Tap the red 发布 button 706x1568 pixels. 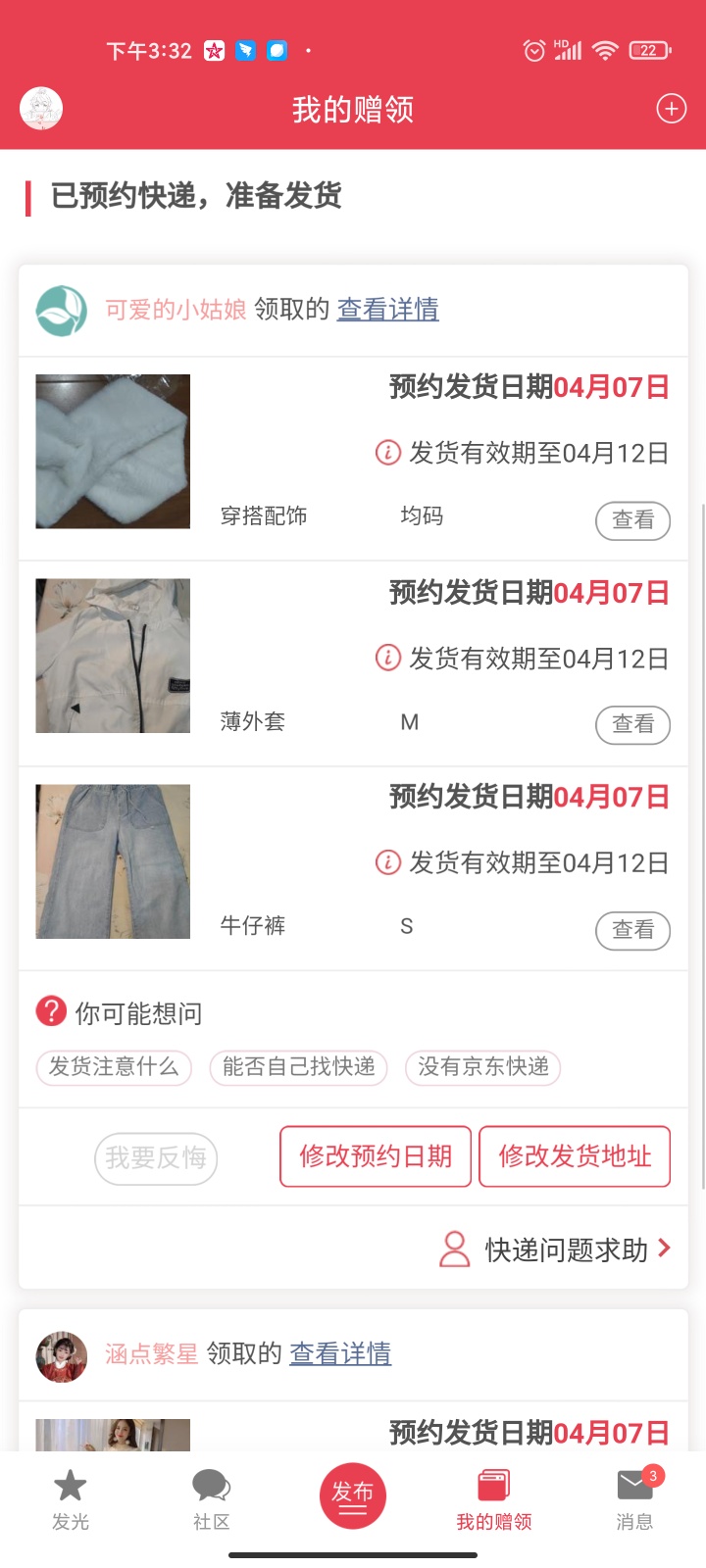point(353,1495)
